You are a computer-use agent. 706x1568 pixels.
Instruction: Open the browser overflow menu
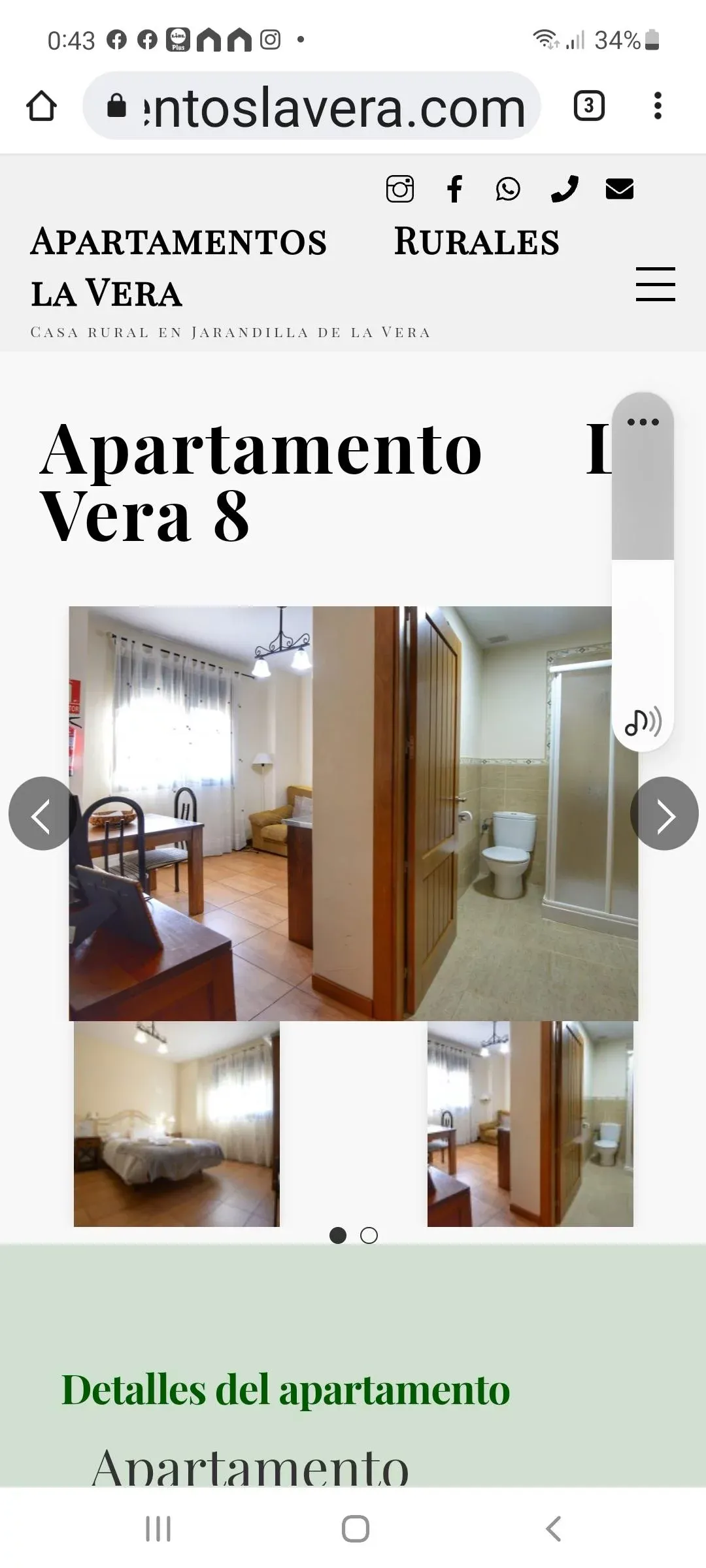pos(658,106)
